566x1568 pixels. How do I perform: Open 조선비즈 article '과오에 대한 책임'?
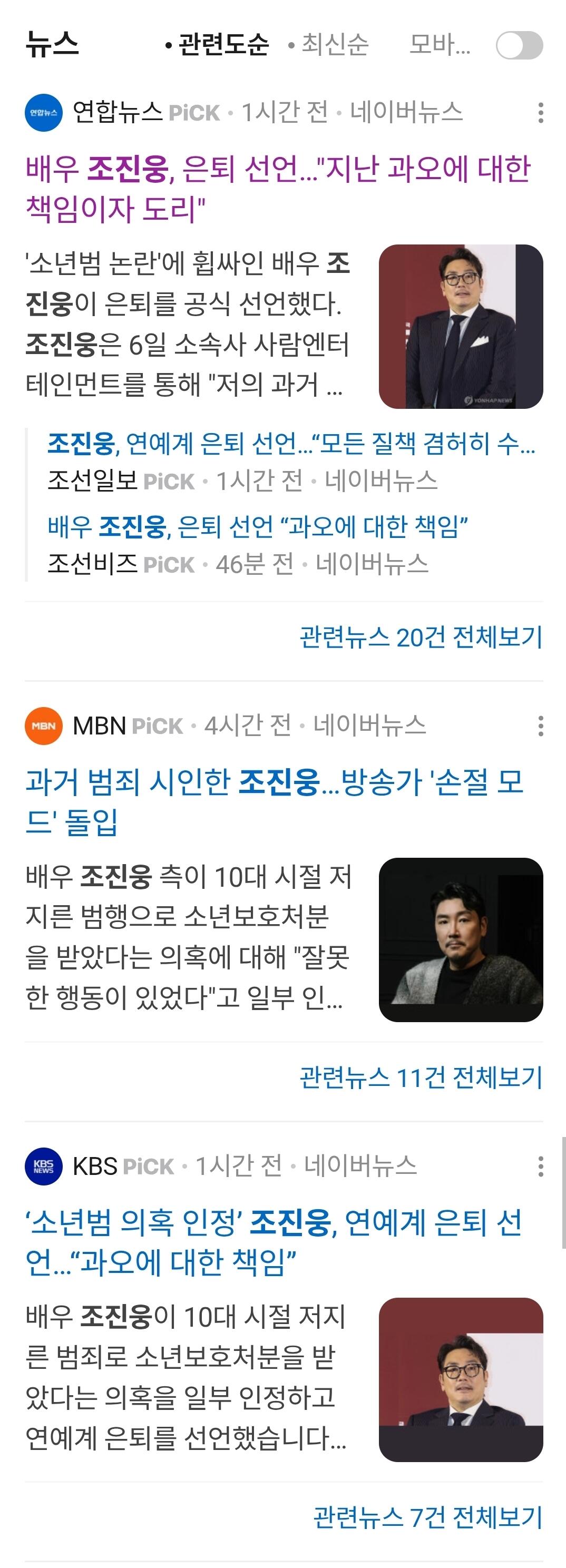point(257,526)
